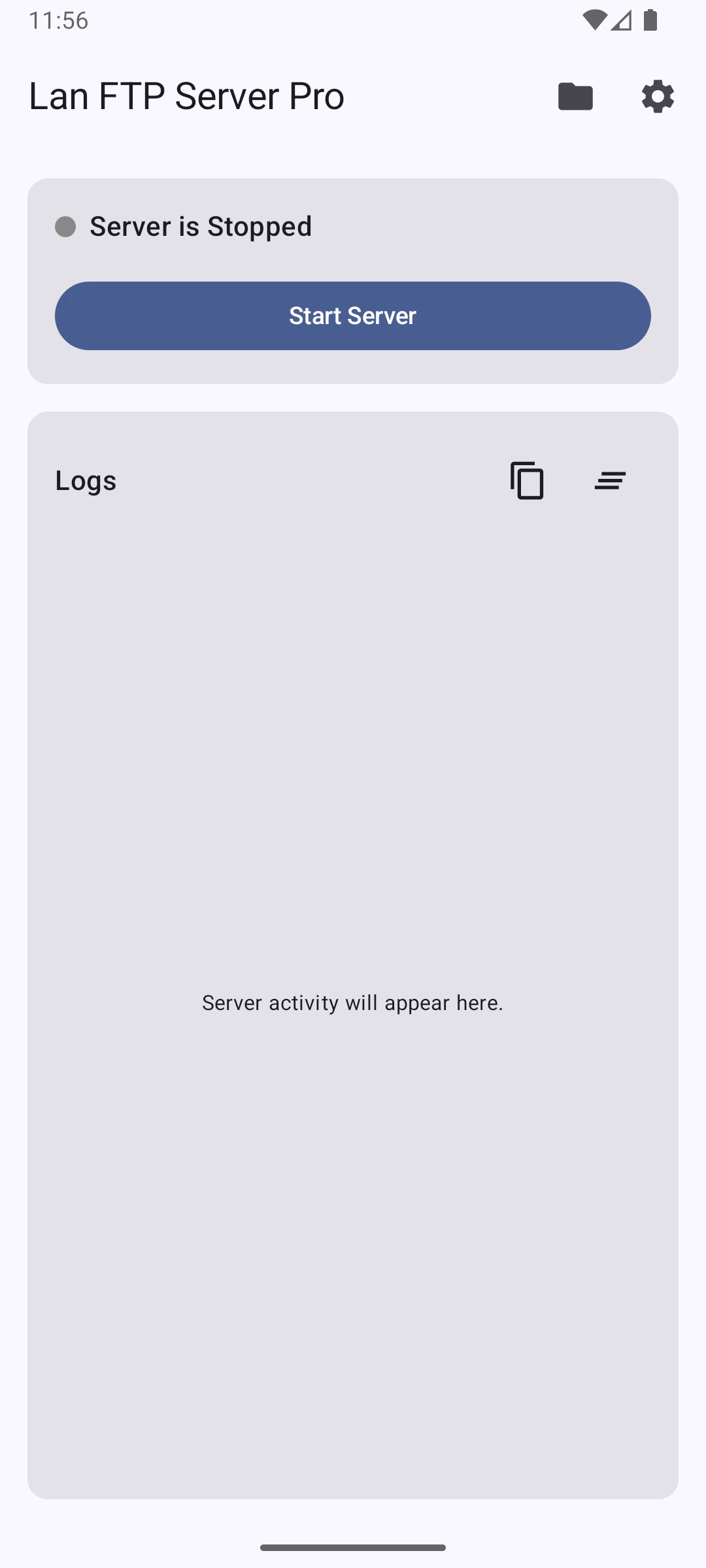Tap the Wi-Fi status bar icon
706x1568 pixels.
tap(594, 21)
